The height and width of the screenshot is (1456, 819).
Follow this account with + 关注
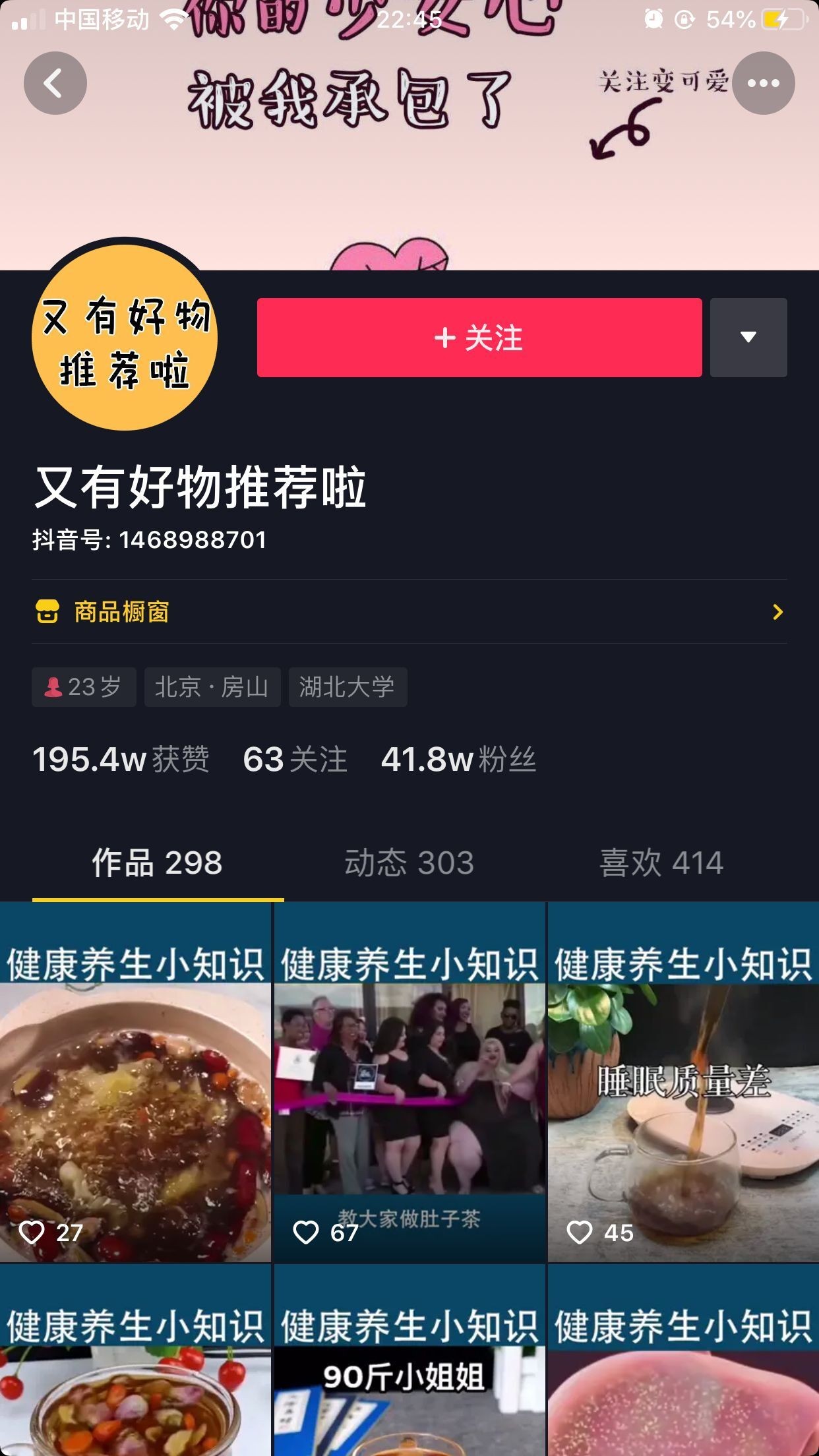point(479,338)
